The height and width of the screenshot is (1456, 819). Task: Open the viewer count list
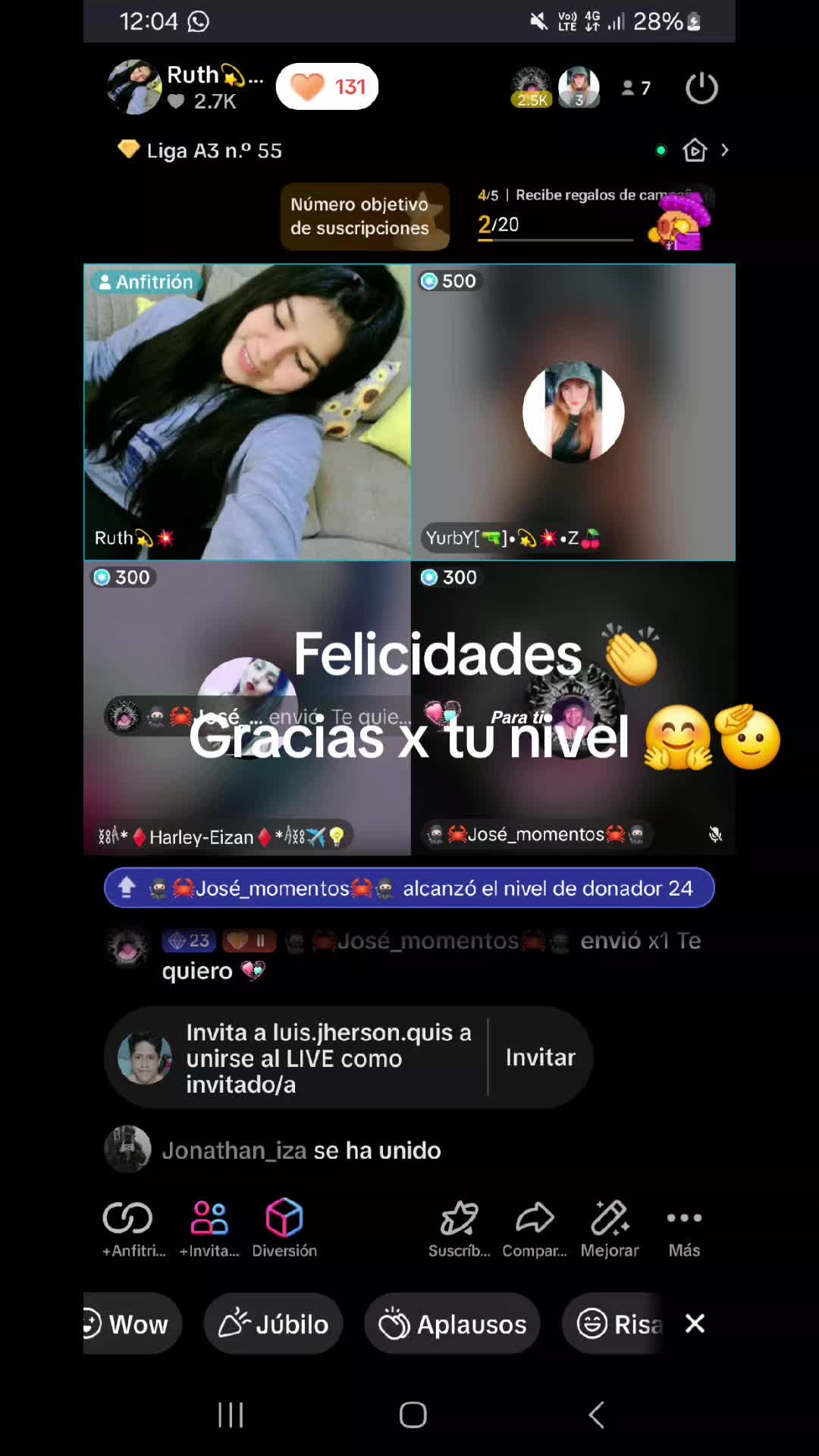click(x=635, y=88)
